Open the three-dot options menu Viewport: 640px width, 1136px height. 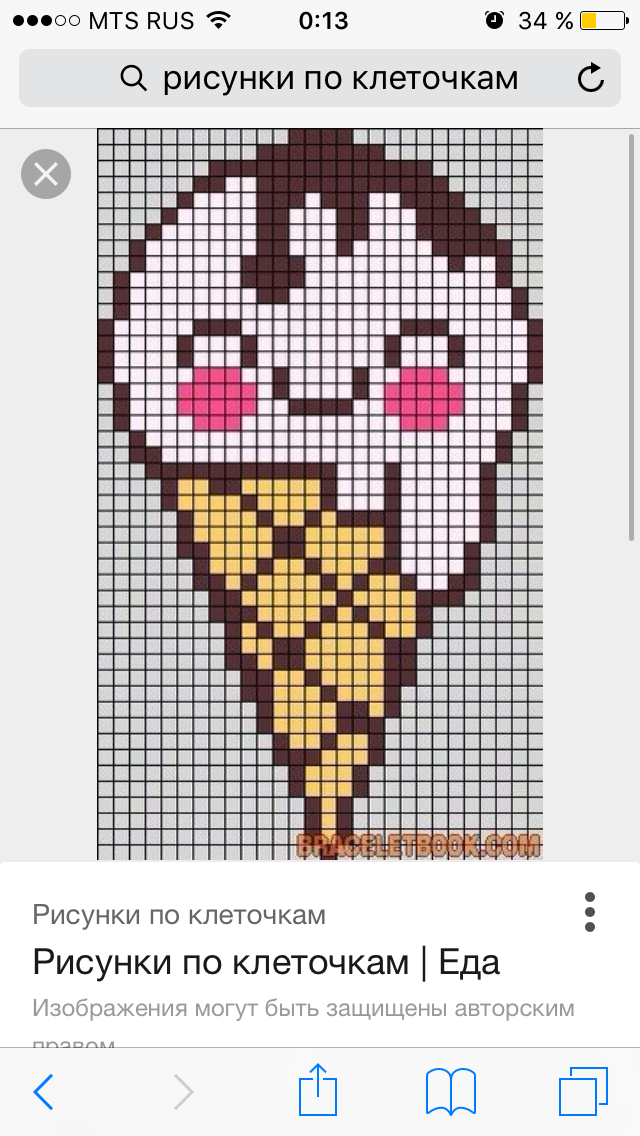590,912
